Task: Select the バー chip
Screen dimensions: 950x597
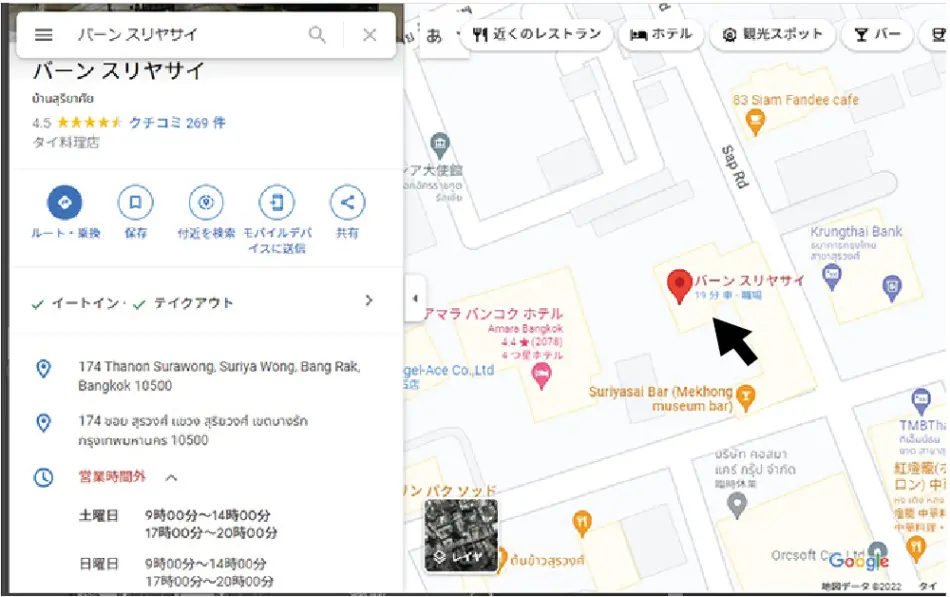Action: [x=878, y=34]
